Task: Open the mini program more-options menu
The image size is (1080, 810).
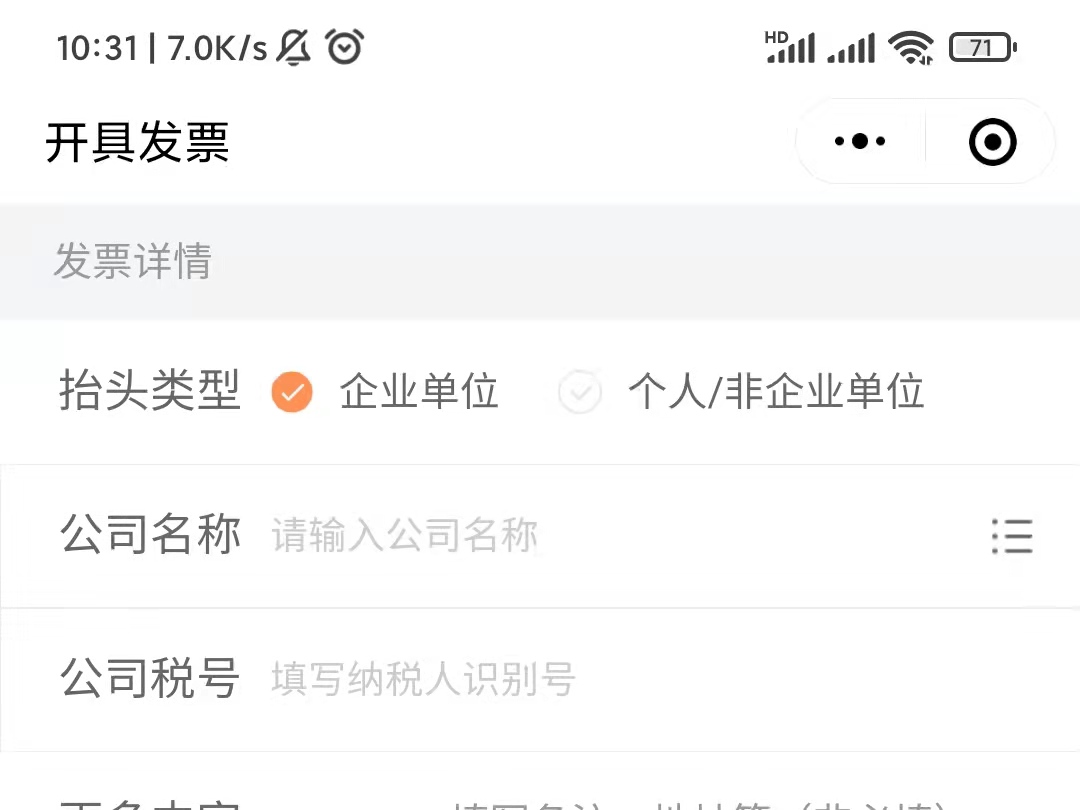Action: pyautogui.click(x=860, y=142)
